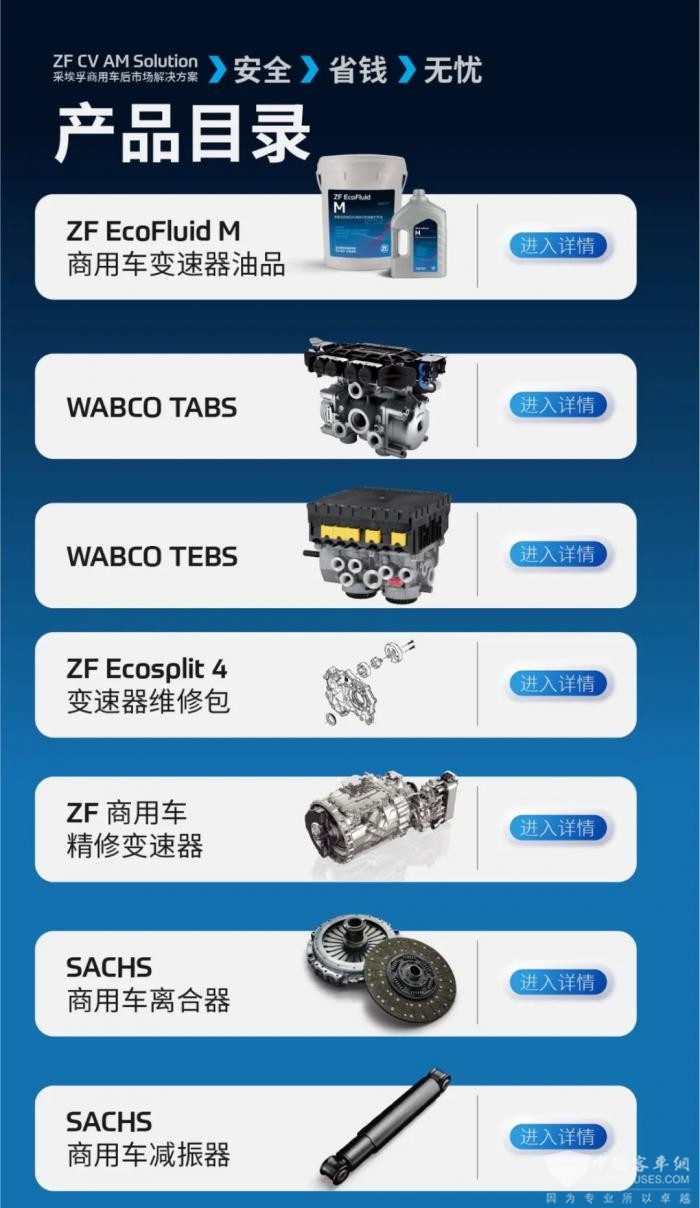Open details for ZF EcoFluid M

557,246
